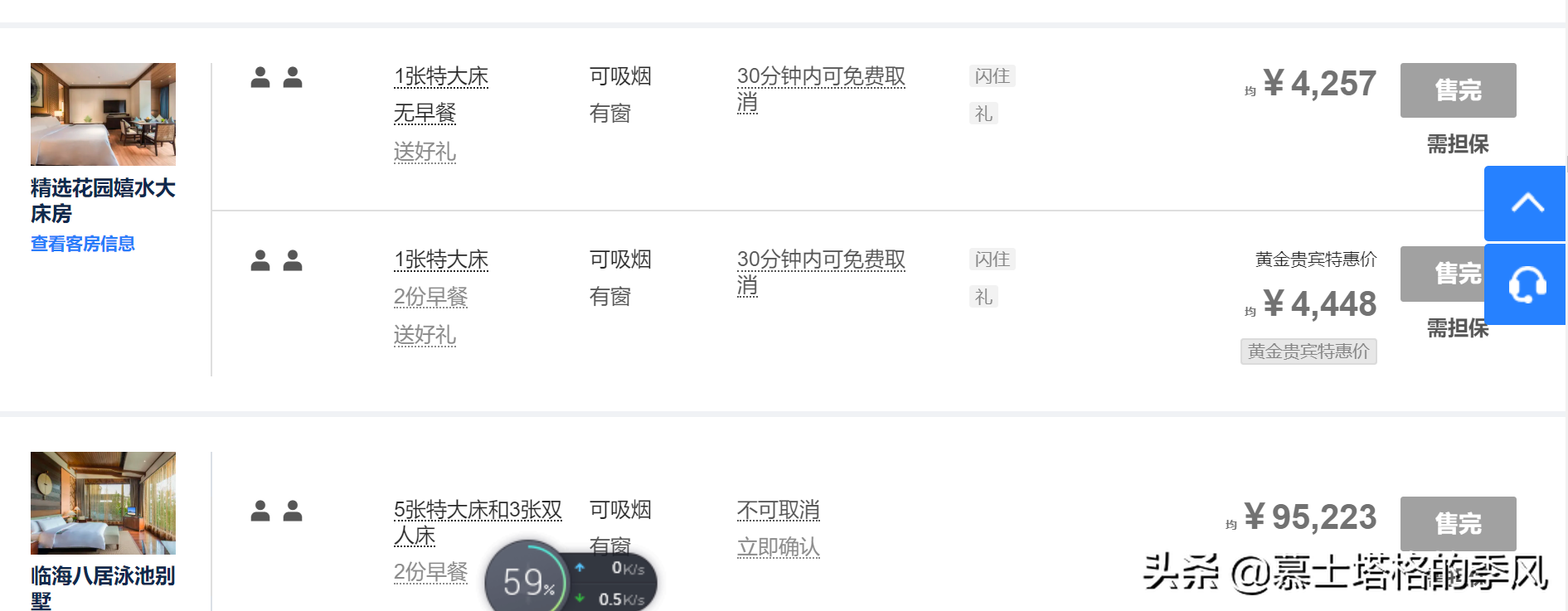Open the 精选花园嬉水大床房 room photo
Screen dimensions: 1568x611
click(103, 114)
